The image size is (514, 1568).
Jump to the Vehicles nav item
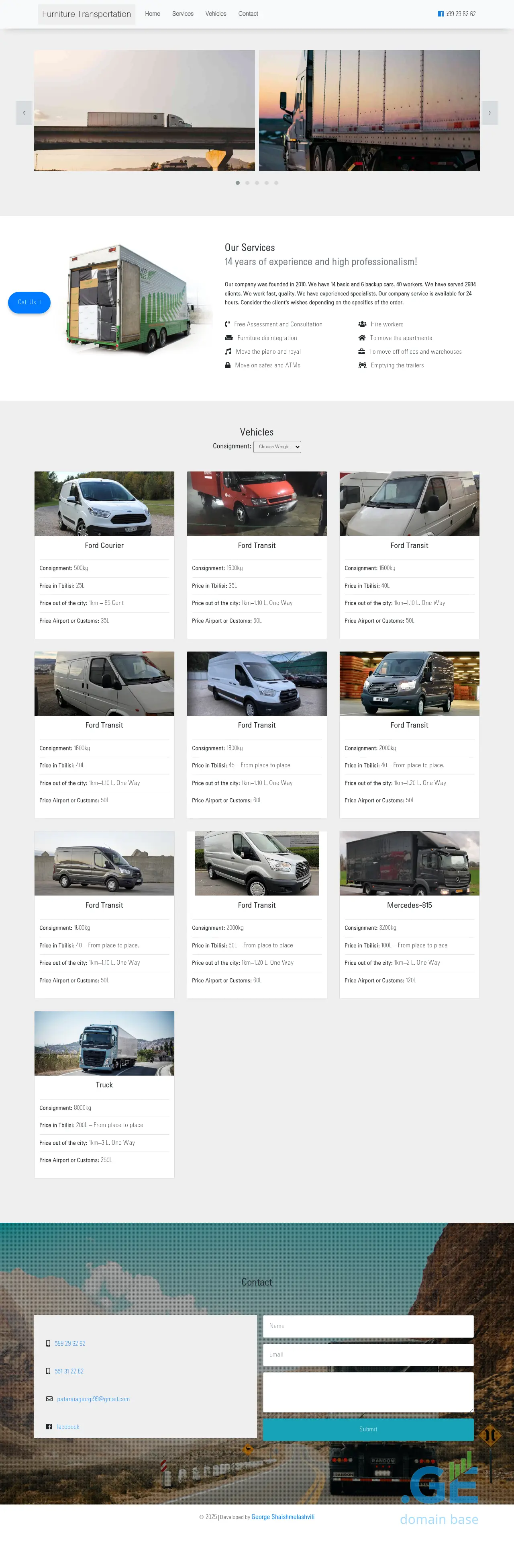click(215, 14)
